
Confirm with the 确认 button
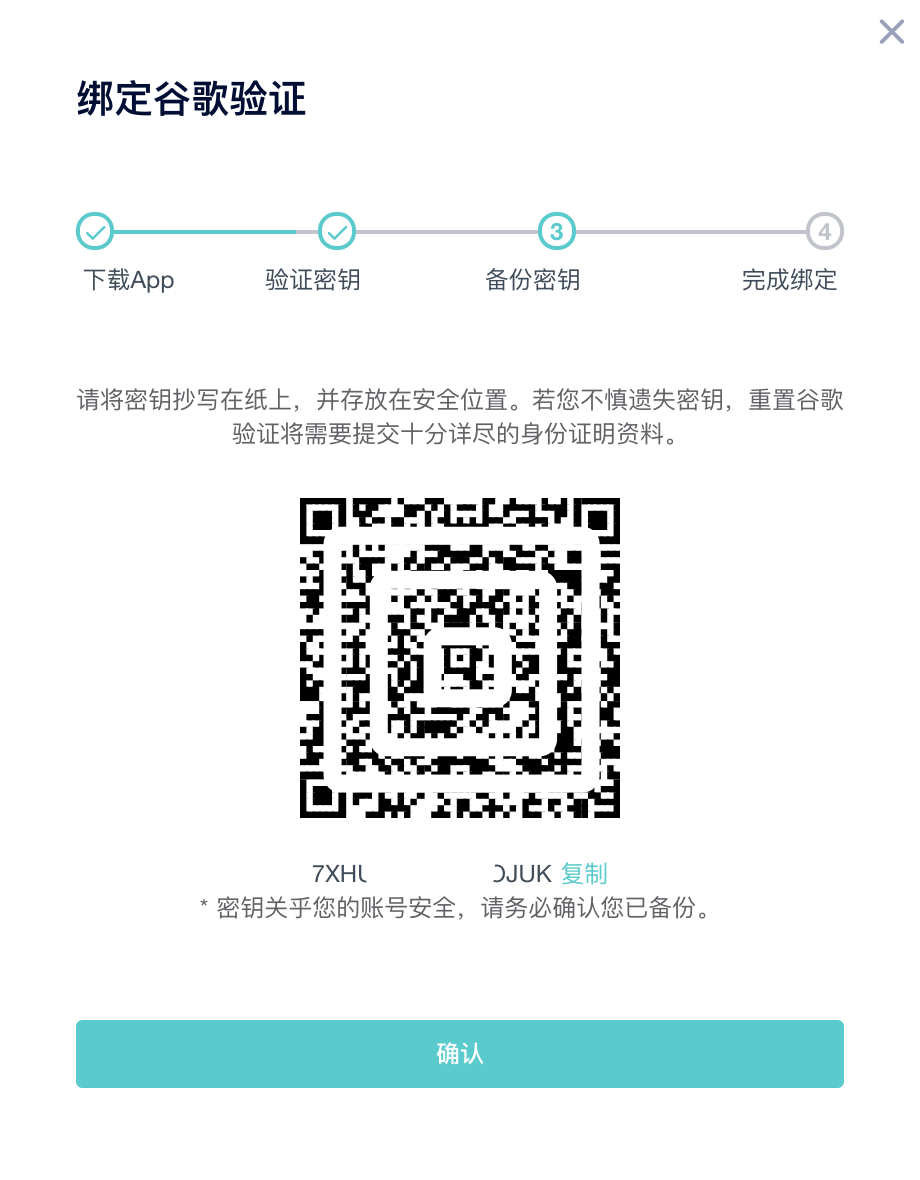pyautogui.click(x=460, y=1054)
